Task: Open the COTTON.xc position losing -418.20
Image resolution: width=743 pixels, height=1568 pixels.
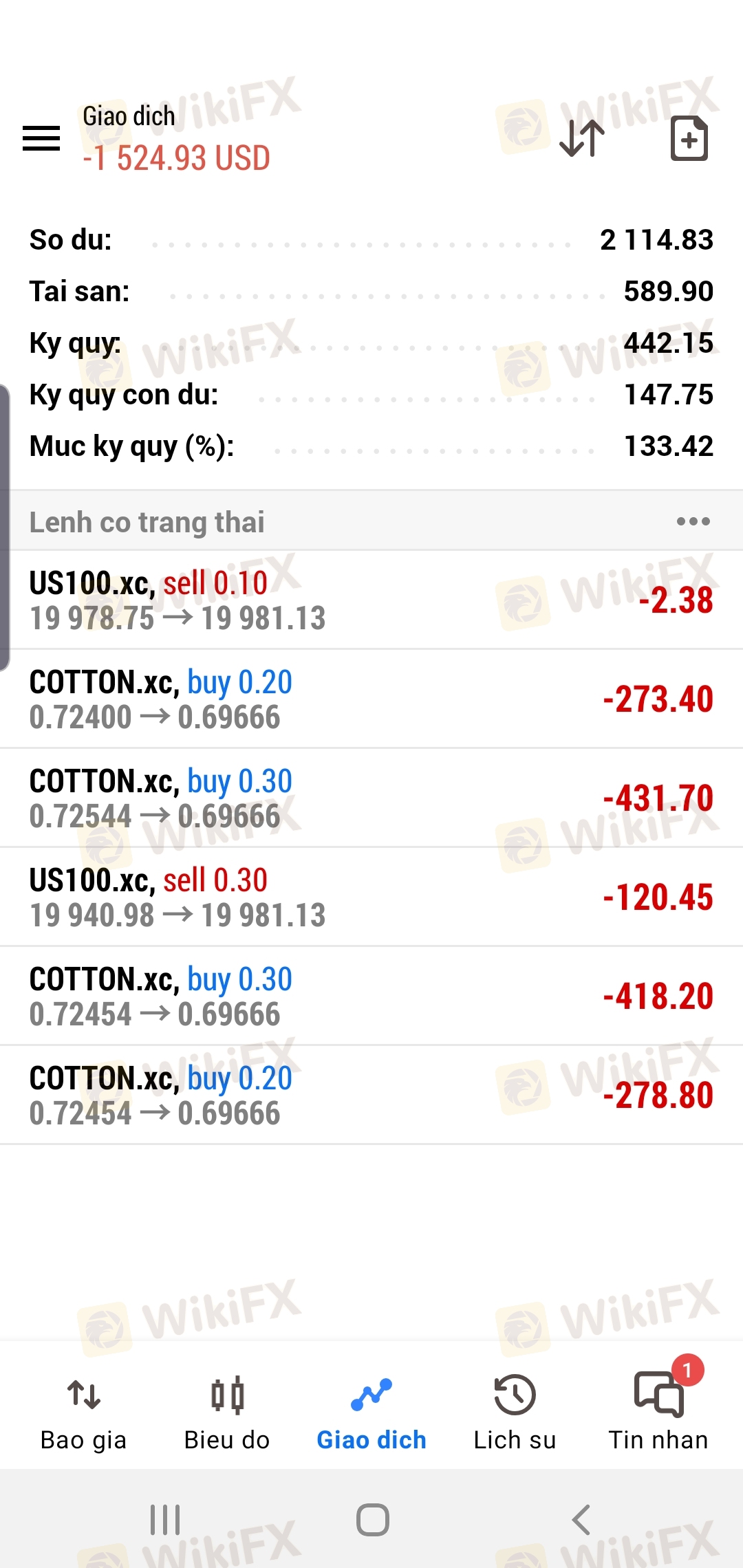Action: point(371,996)
